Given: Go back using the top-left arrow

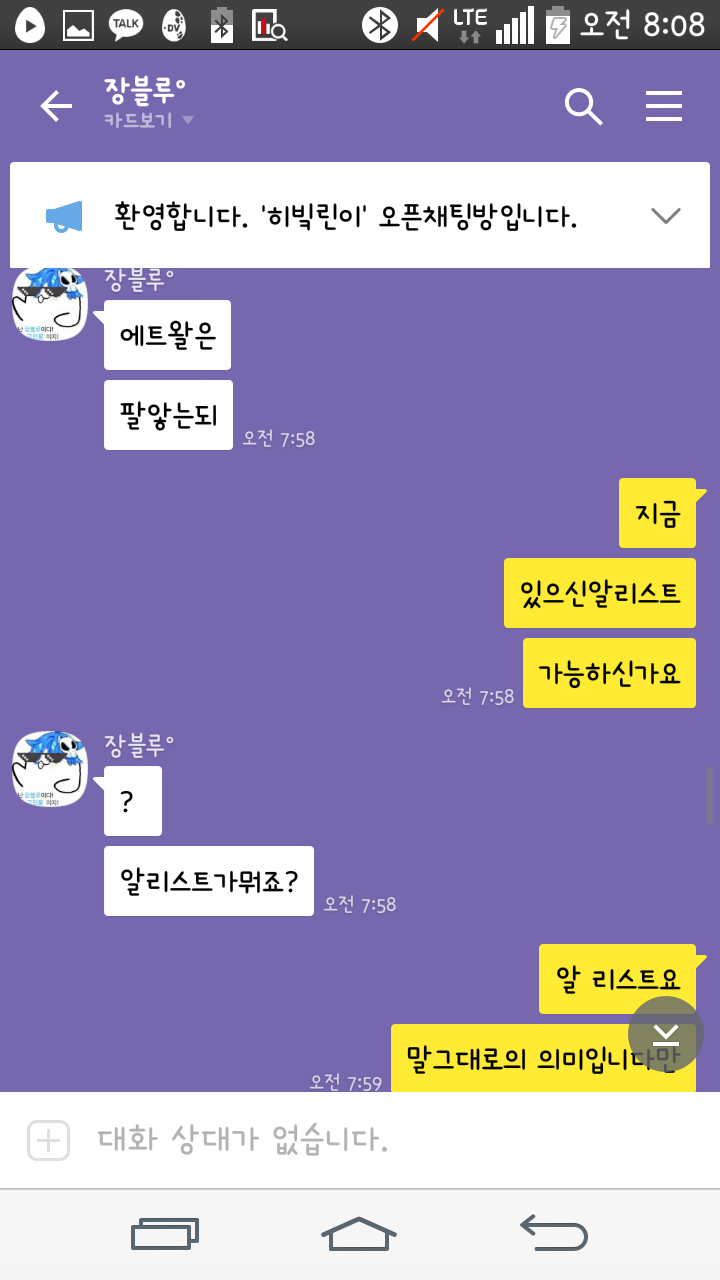Looking at the screenshot, I should coord(56,106).
